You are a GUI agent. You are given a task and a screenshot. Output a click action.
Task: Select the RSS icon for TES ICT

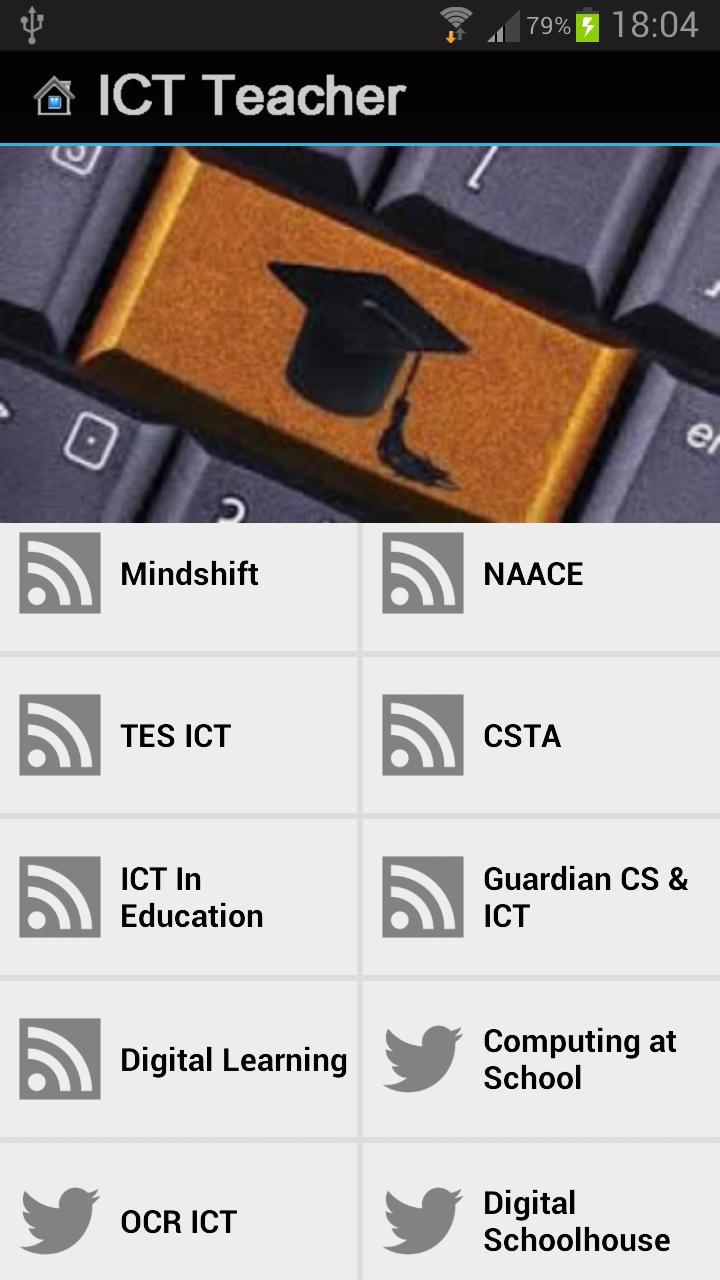coord(60,735)
